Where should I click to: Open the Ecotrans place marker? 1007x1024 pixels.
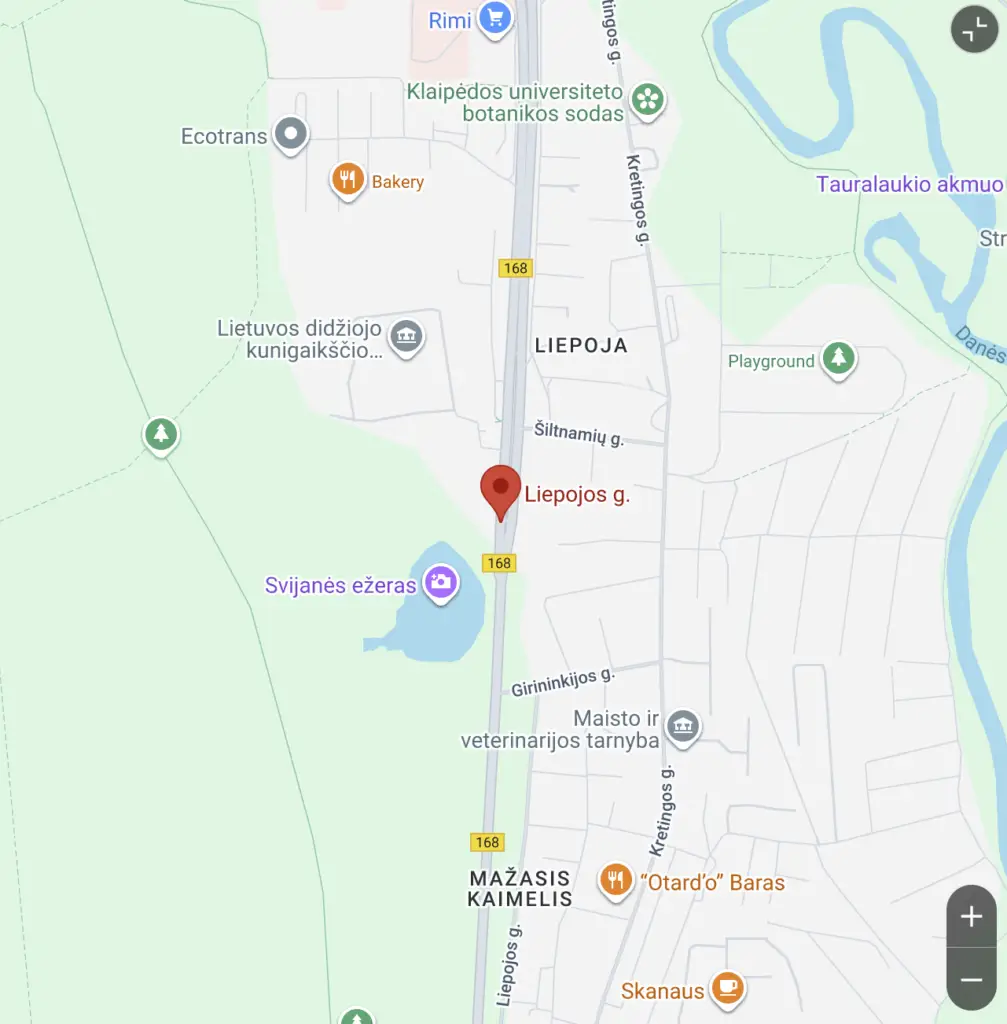tap(291, 133)
